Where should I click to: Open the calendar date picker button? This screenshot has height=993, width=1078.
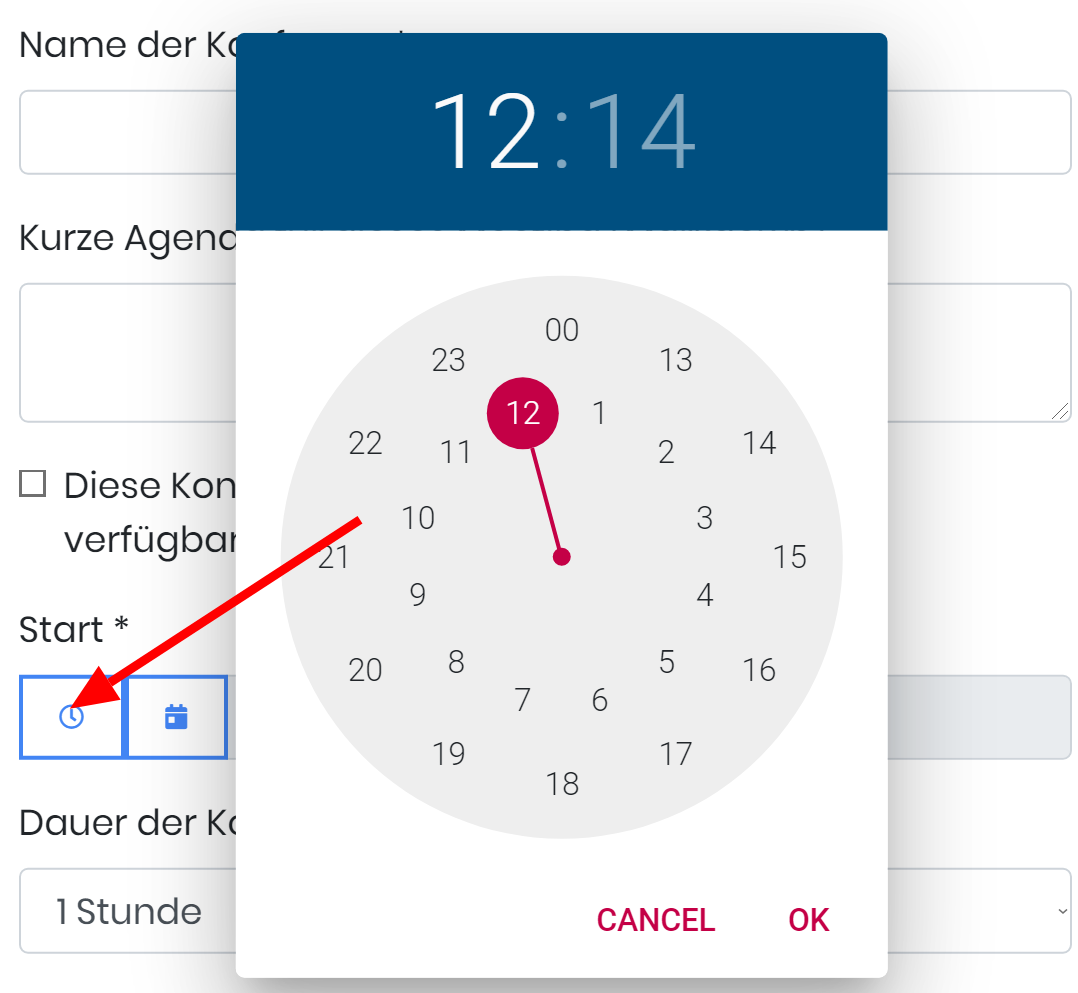pyautogui.click(x=177, y=717)
